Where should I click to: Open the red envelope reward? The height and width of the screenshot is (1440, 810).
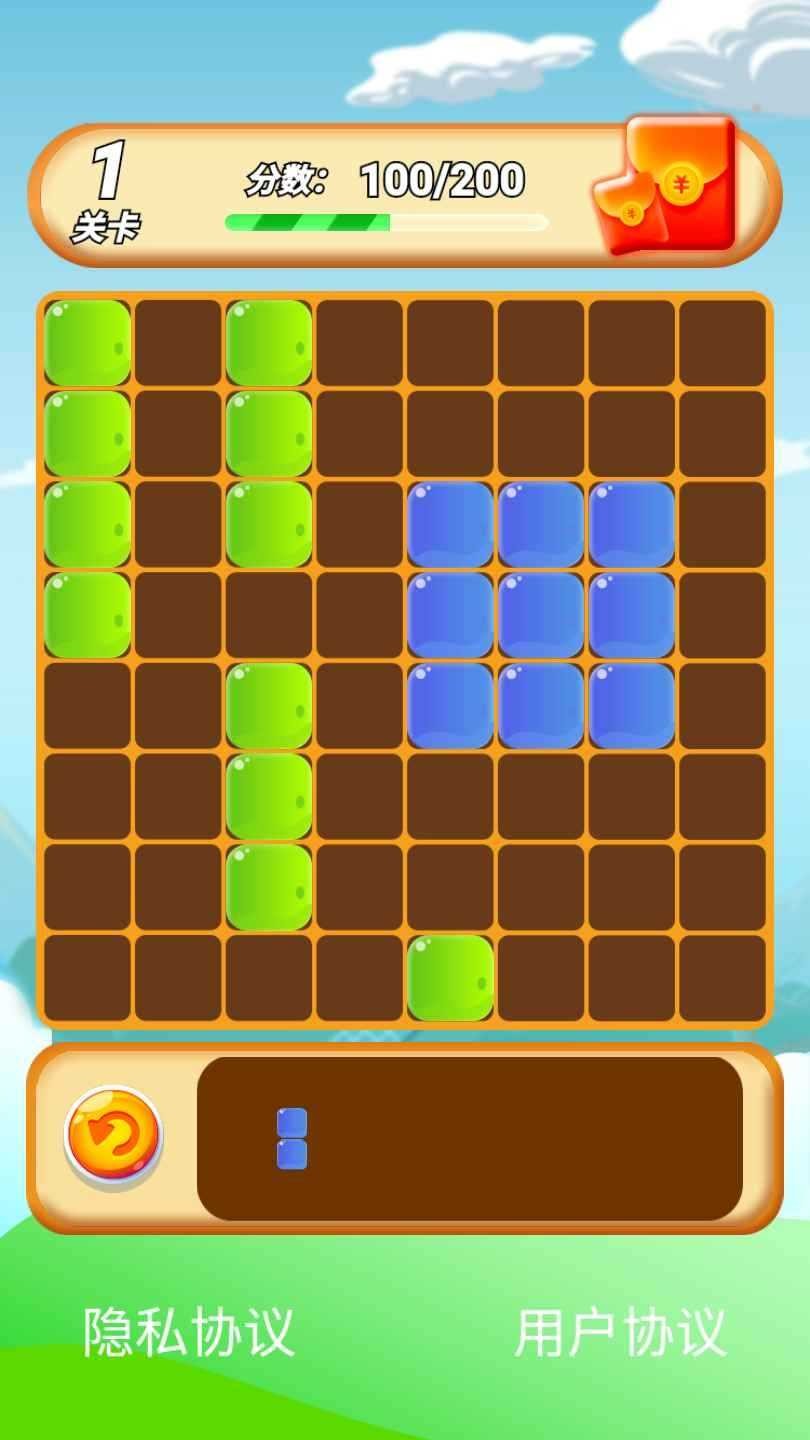click(668, 189)
